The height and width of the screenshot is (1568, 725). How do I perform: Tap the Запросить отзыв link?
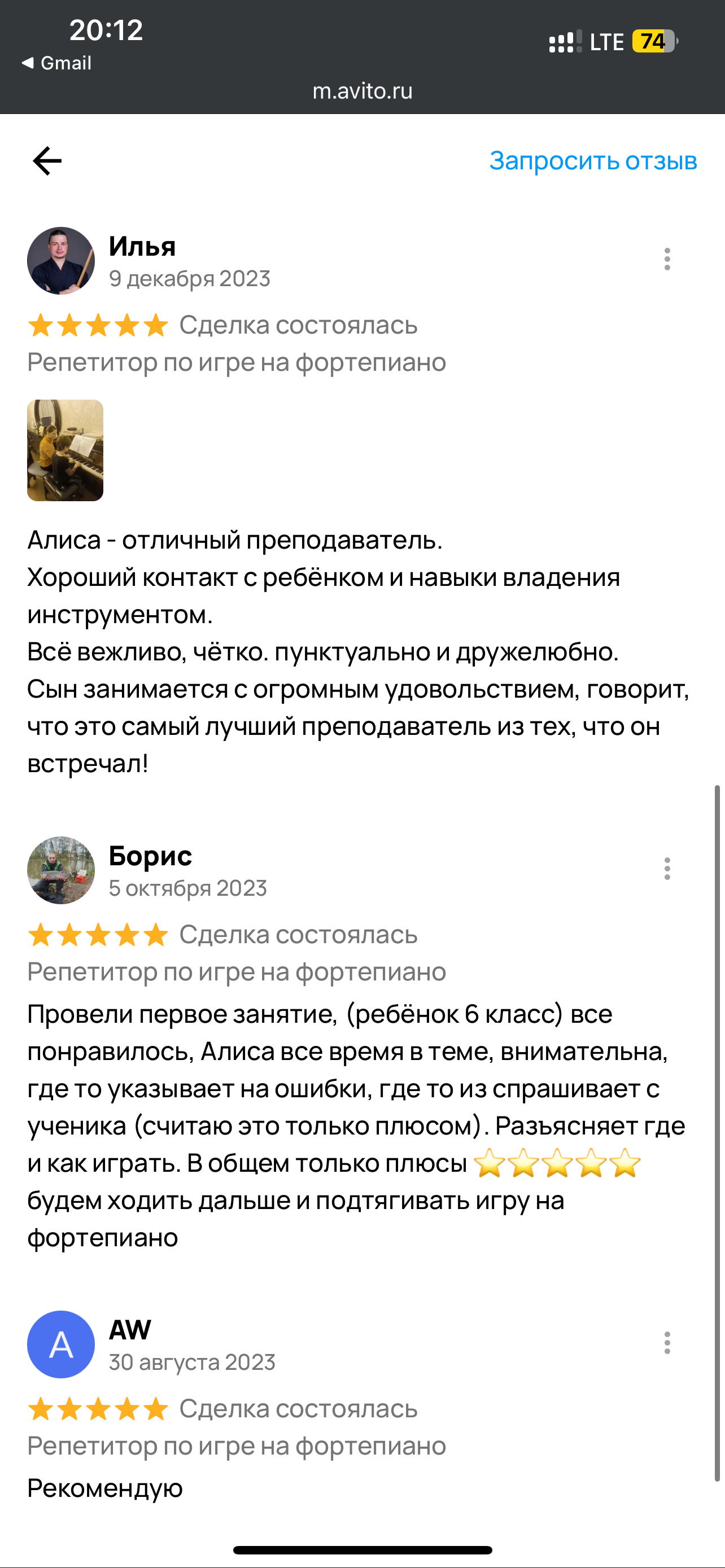coord(593,161)
